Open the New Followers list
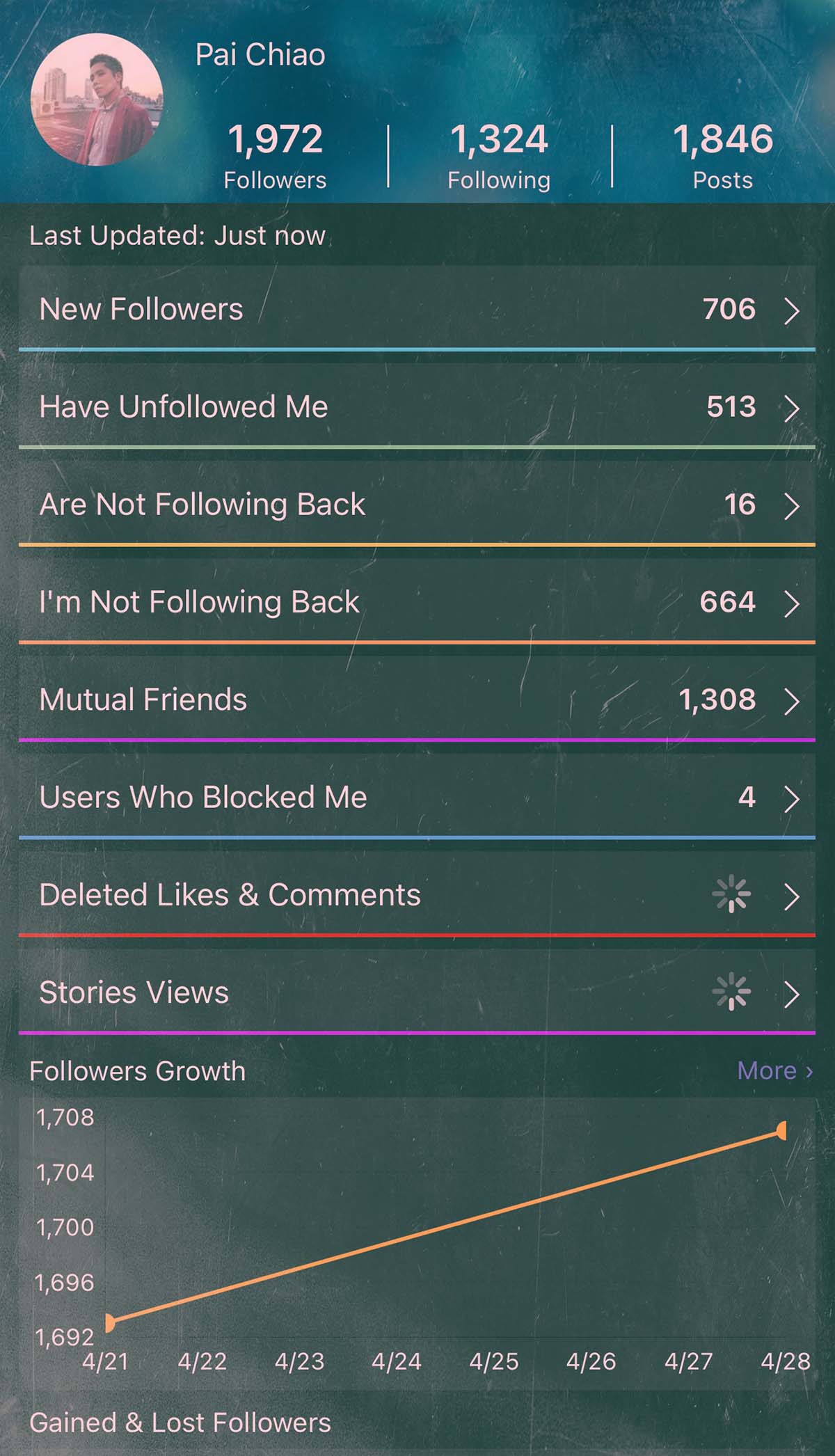Image resolution: width=835 pixels, height=1456 pixels. (417, 308)
